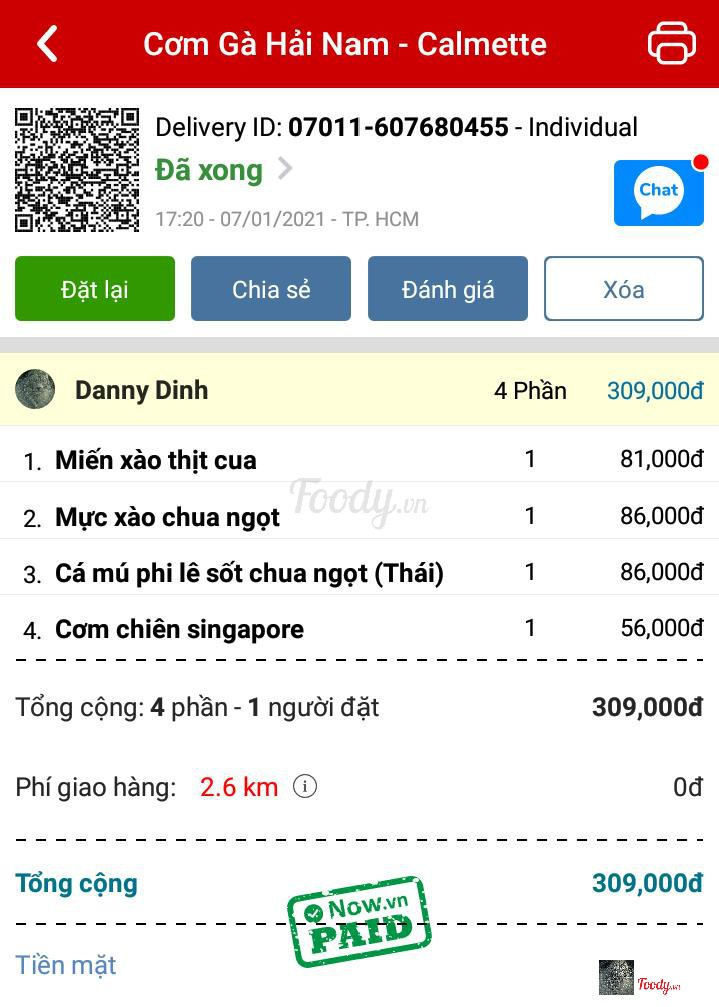Go back using the header arrow
Screen dimensions: 719x1007
[x=47, y=44]
